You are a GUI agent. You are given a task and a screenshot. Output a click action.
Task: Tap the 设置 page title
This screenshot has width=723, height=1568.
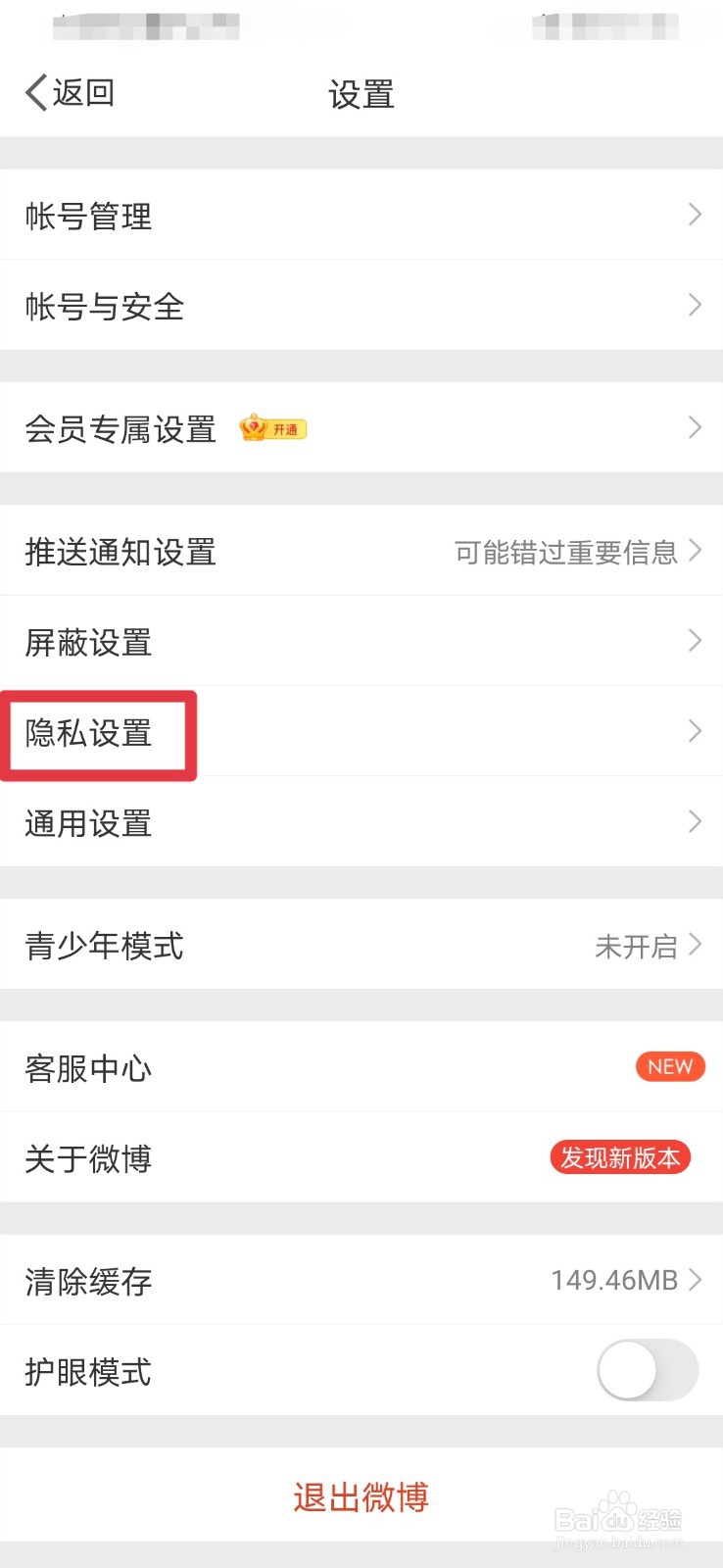361,94
